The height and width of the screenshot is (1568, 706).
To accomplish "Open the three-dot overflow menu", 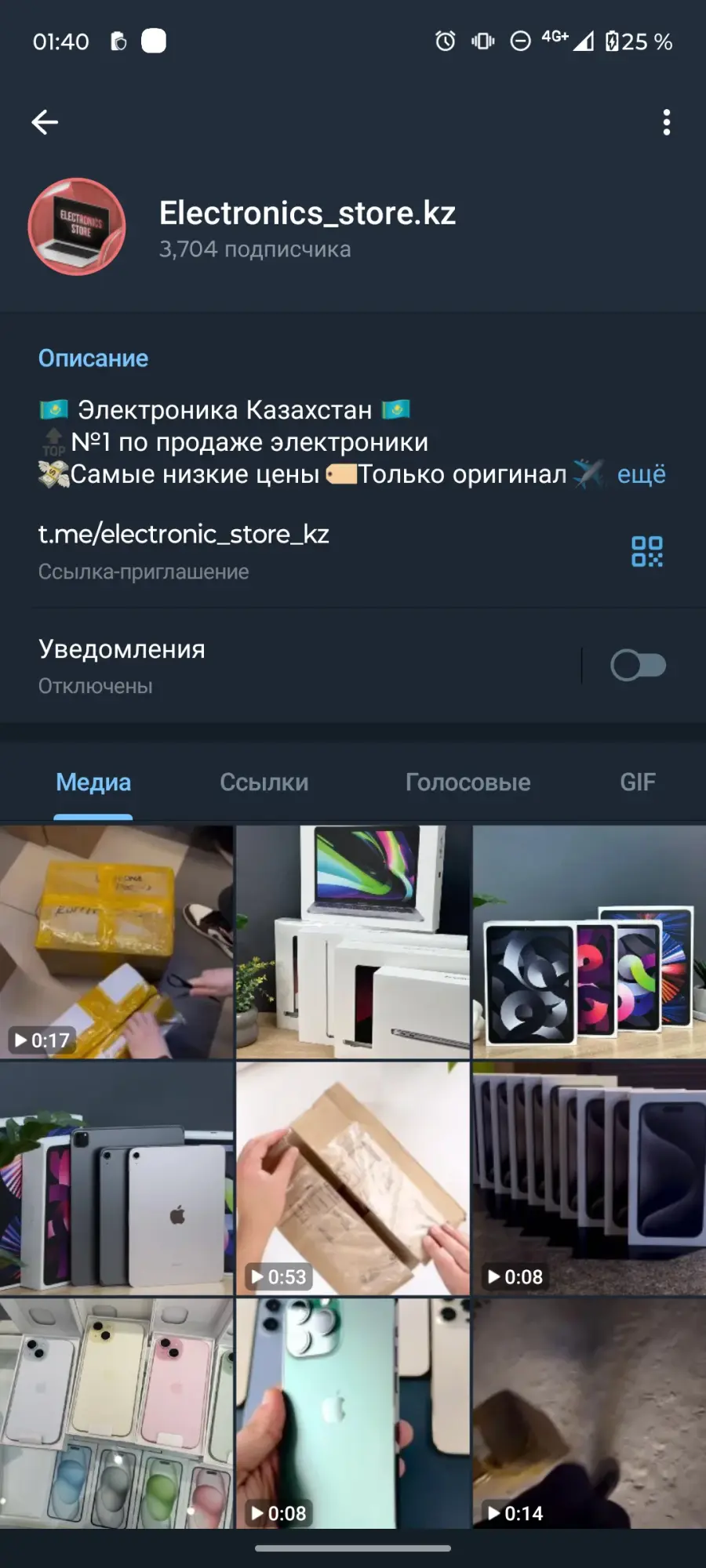I will coord(666,122).
